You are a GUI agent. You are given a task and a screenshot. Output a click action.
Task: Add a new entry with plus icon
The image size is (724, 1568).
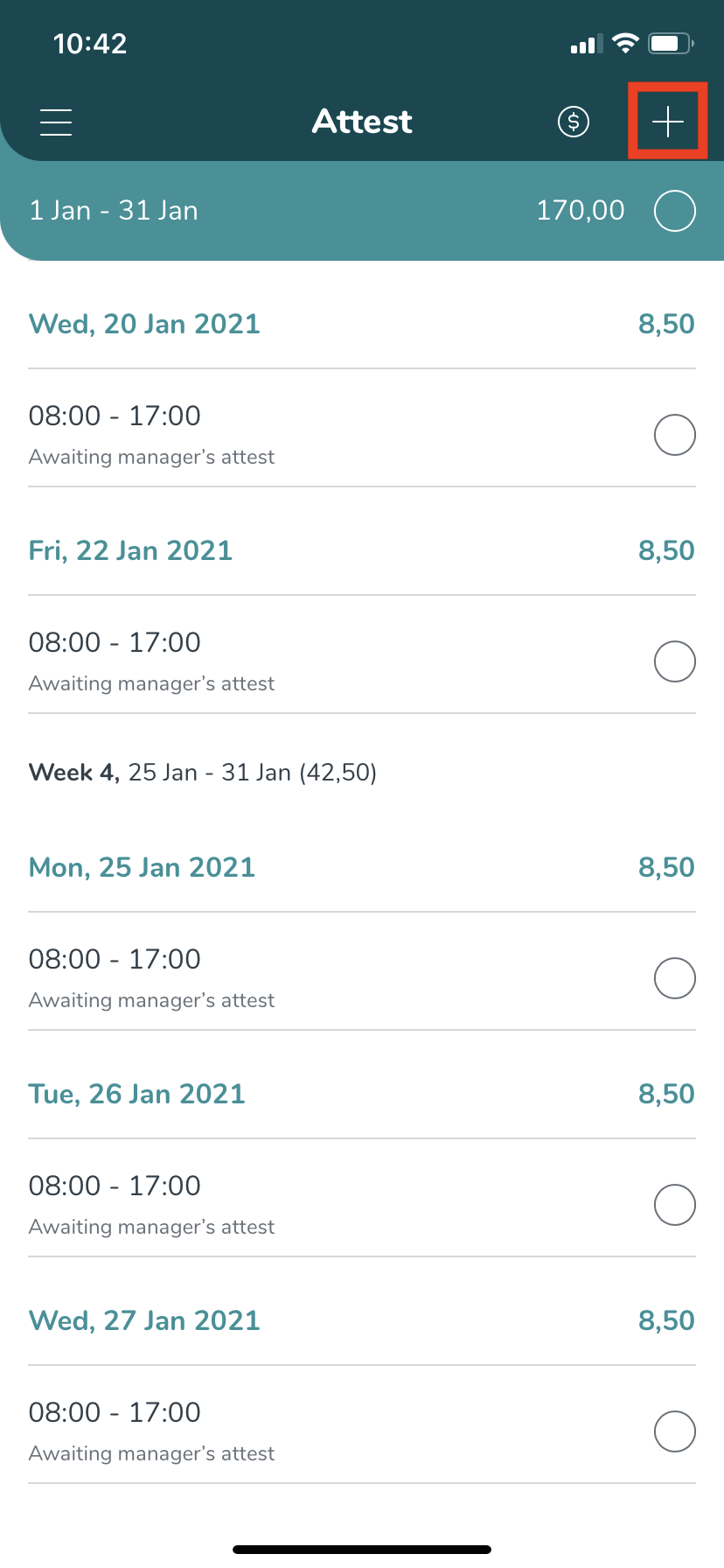pyautogui.click(x=668, y=122)
